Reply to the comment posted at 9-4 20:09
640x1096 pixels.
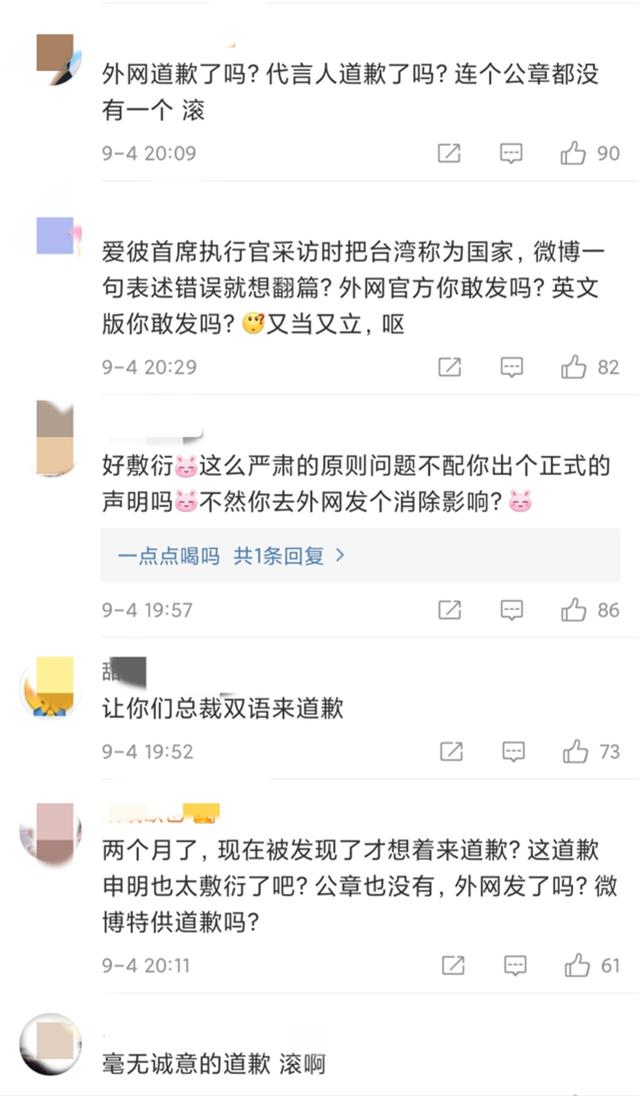511,153
